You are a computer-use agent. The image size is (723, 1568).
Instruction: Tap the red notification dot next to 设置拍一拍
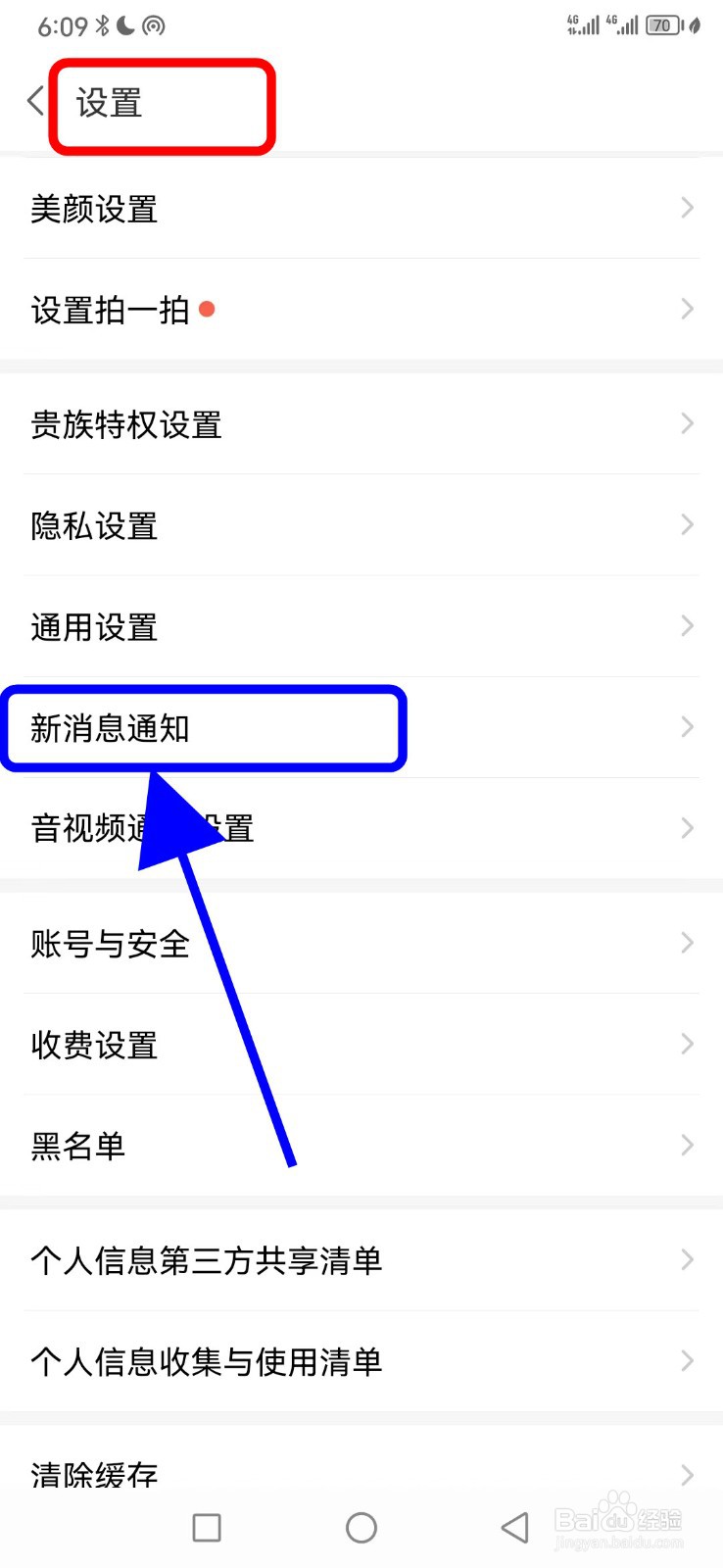[x=208, y=309]
